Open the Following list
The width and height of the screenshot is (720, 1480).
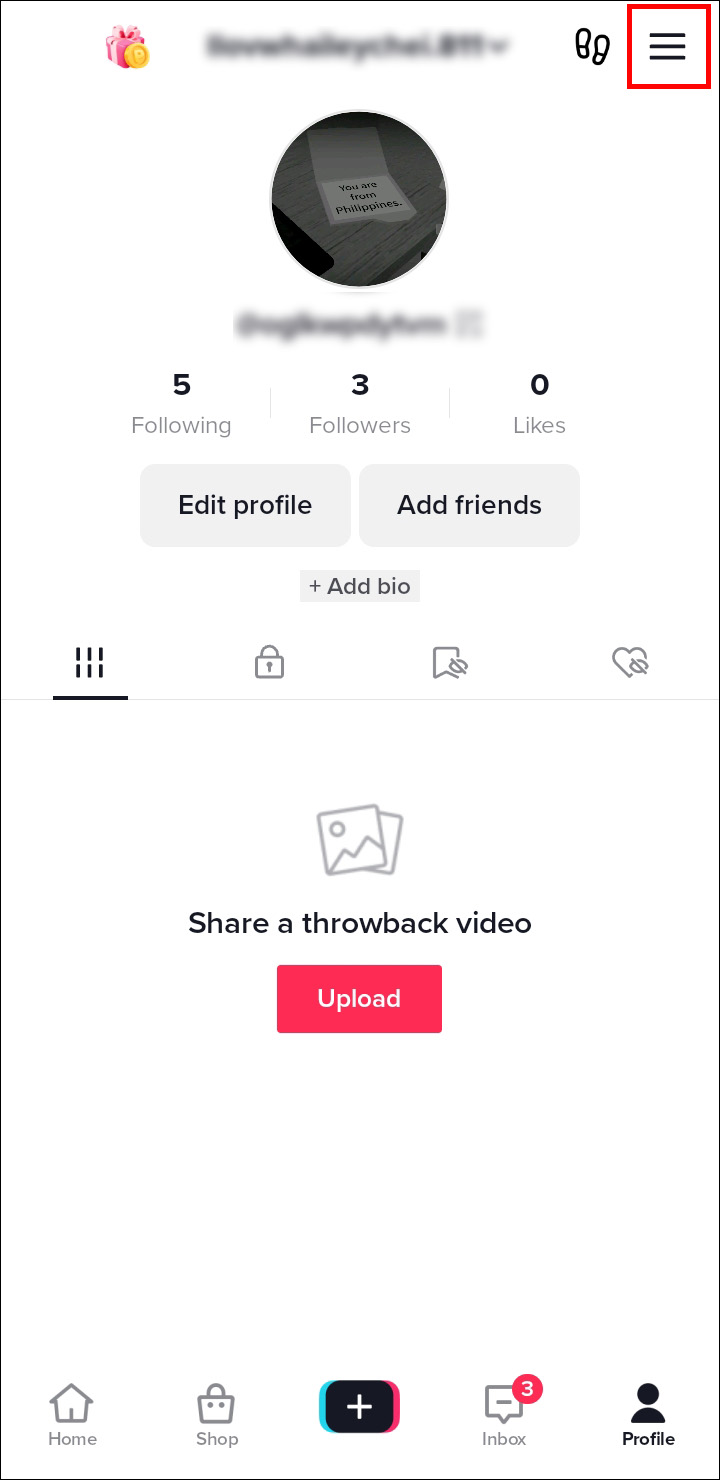[181, 403]
